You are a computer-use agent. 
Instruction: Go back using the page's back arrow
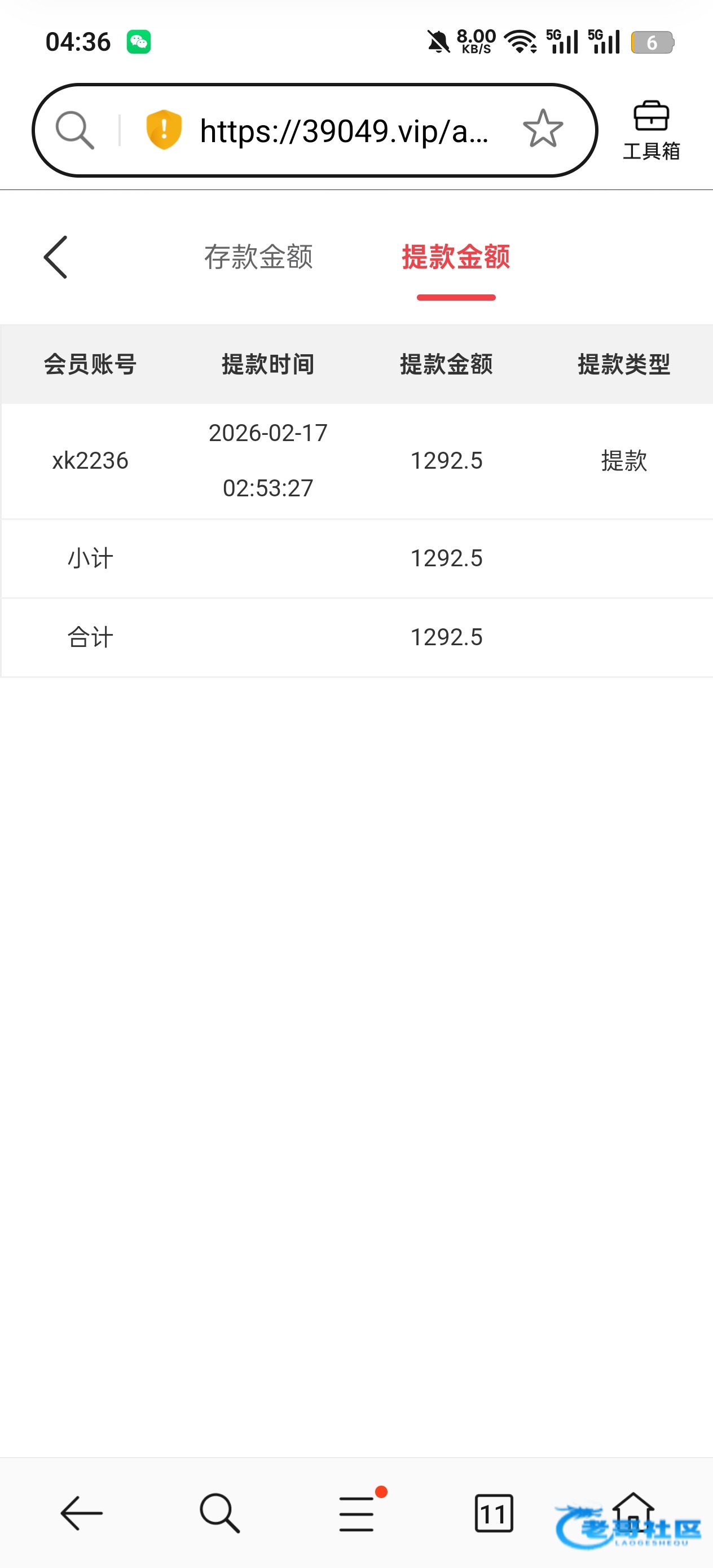(55, 257)
